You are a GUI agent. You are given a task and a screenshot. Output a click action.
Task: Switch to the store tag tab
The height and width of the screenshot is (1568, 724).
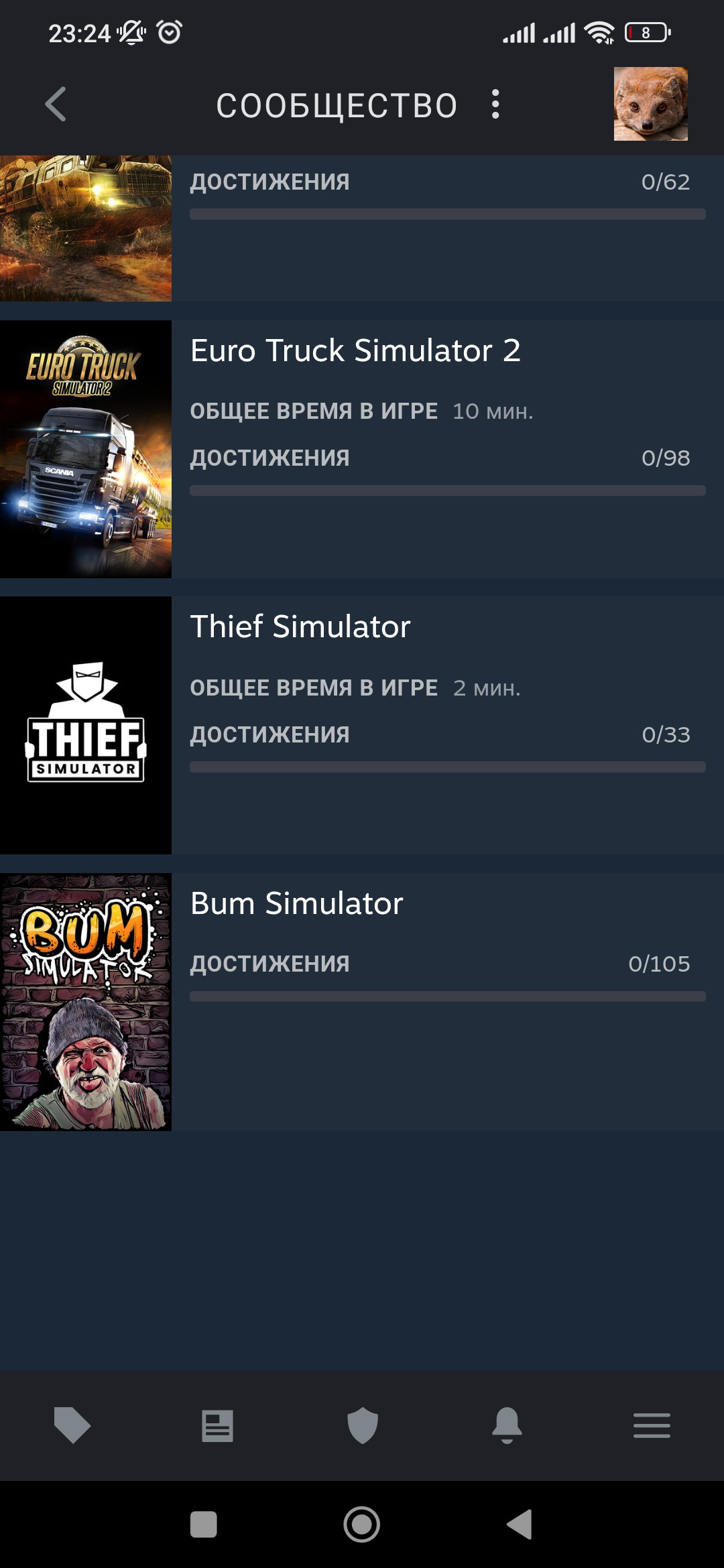(x=72, y=1425)
